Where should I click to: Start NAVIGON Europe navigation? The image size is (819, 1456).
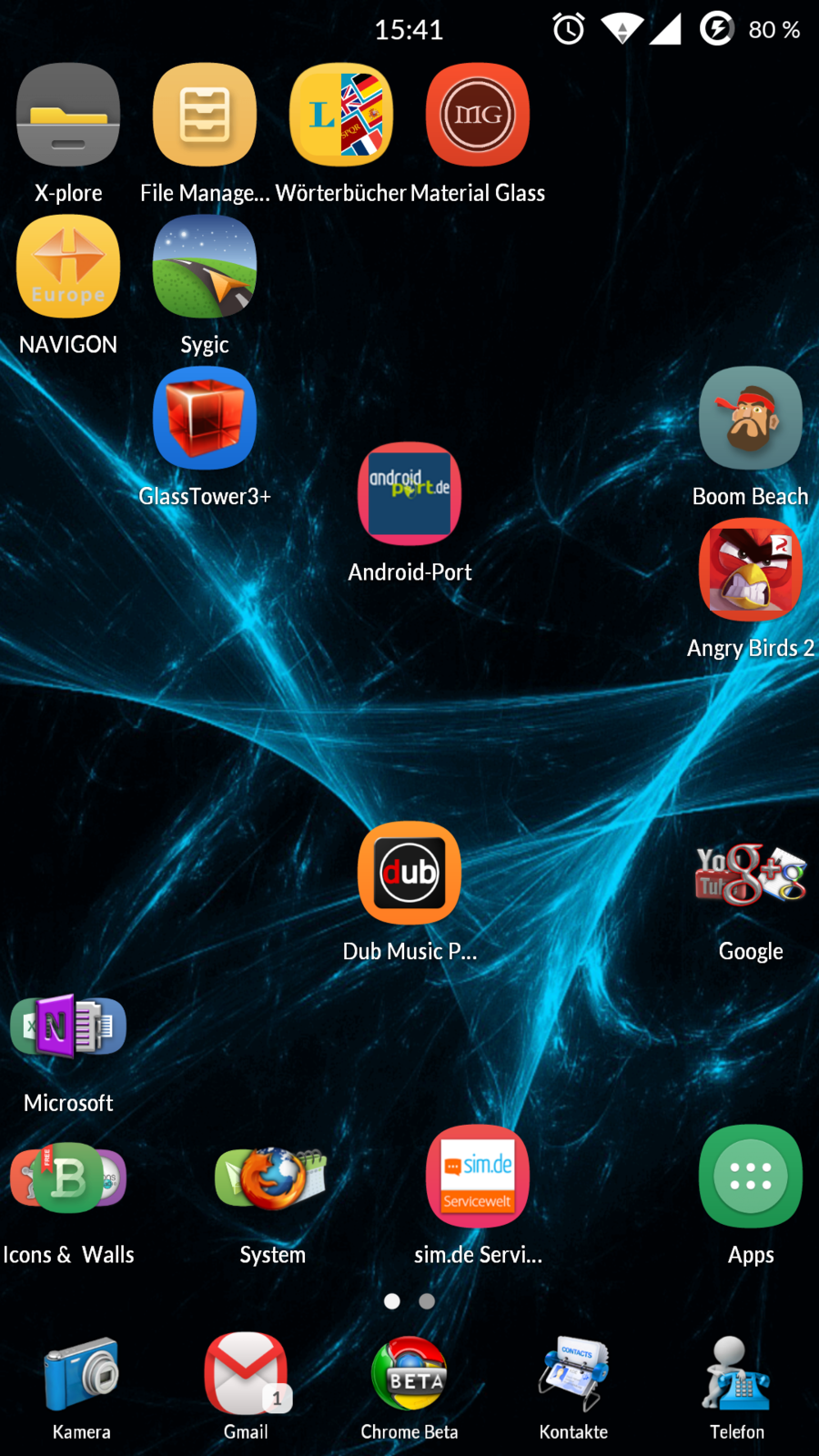coord(68,268)
